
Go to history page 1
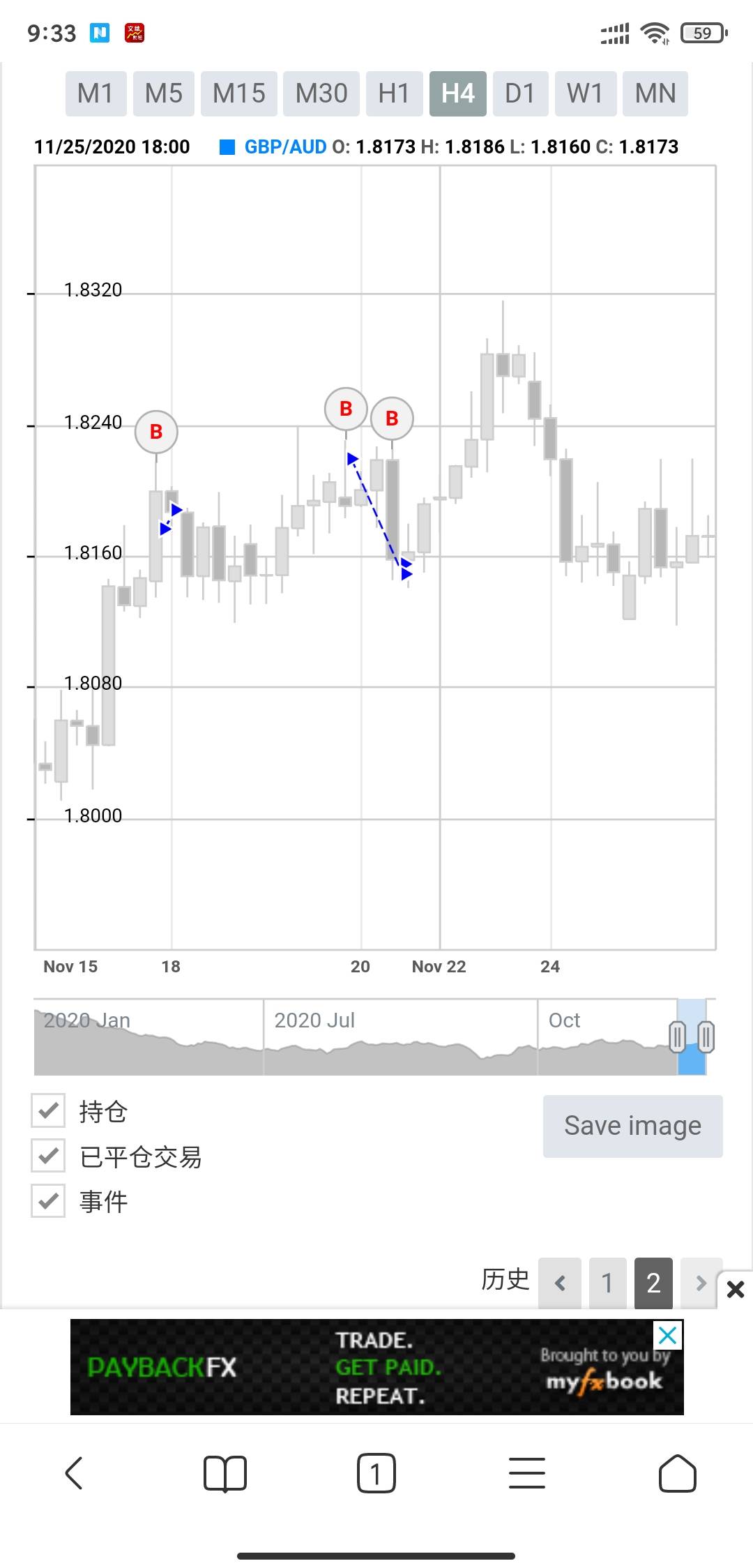pos(607,1283)
